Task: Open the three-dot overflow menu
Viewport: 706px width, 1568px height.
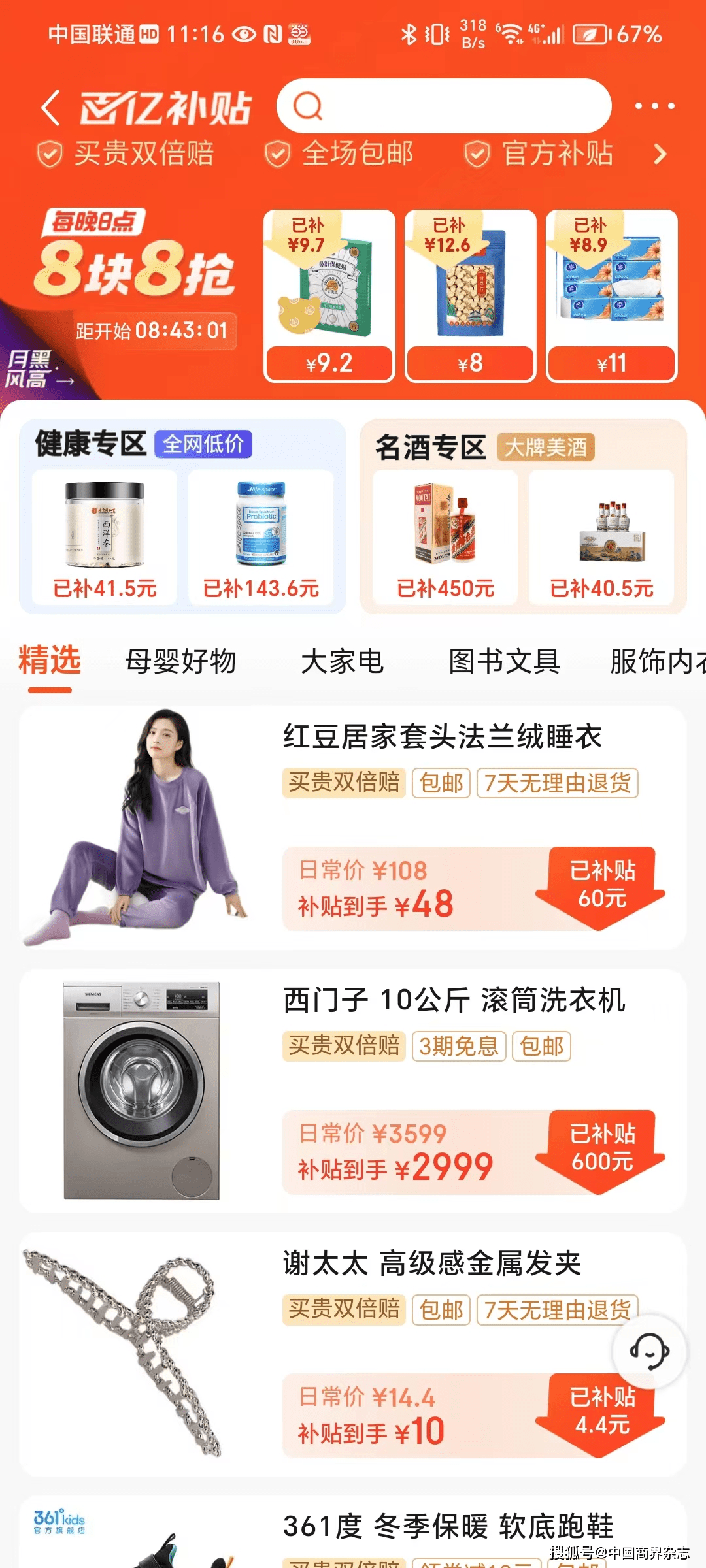Action: coord(654,106)
